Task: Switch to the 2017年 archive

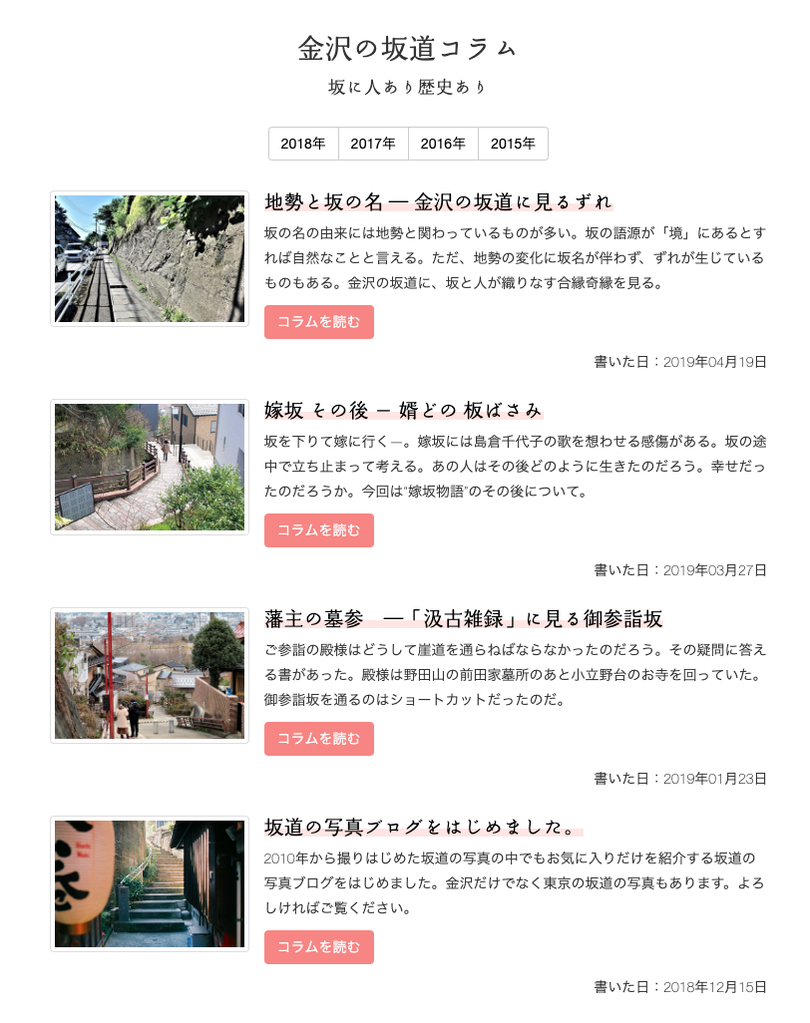Action: click(373, 143)
